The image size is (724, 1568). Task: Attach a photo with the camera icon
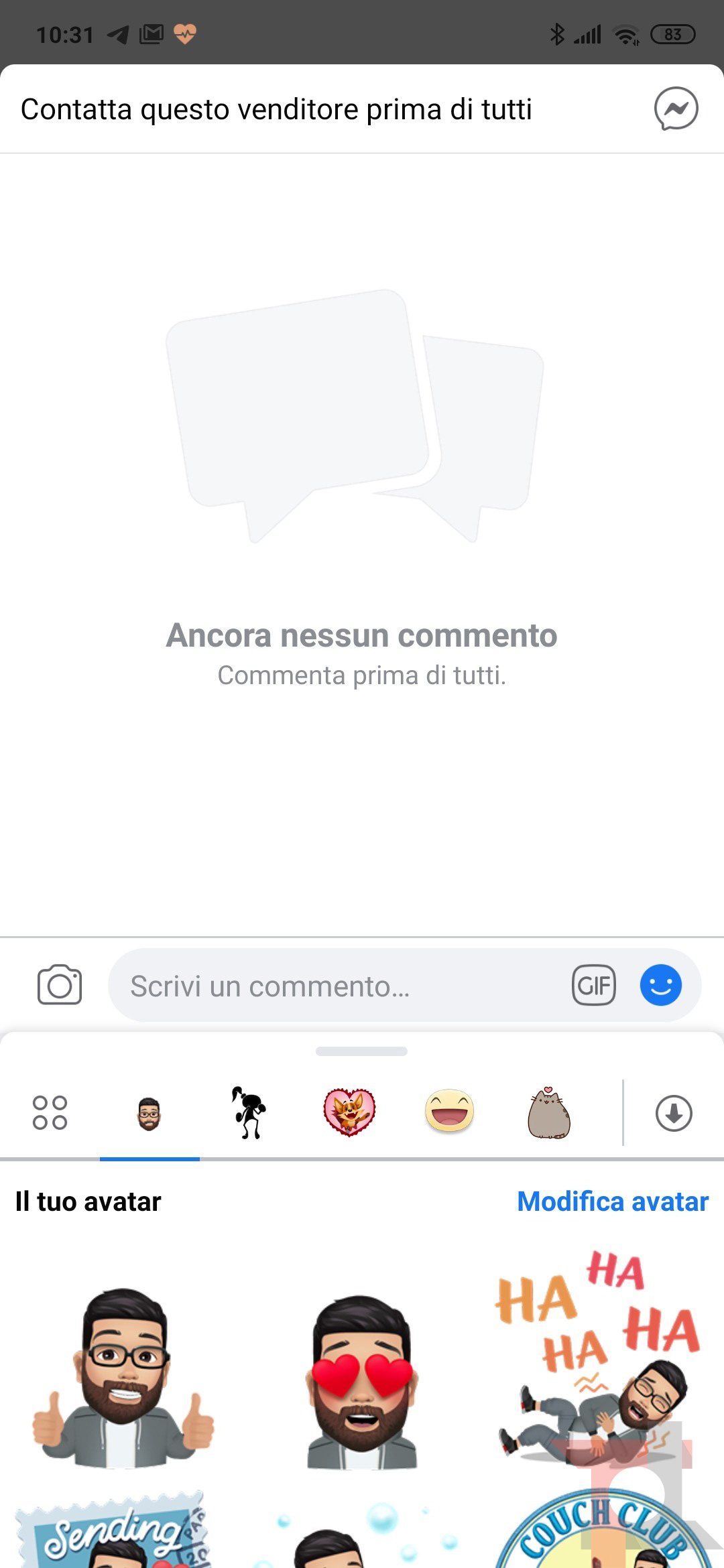click(x=60, y=985)
